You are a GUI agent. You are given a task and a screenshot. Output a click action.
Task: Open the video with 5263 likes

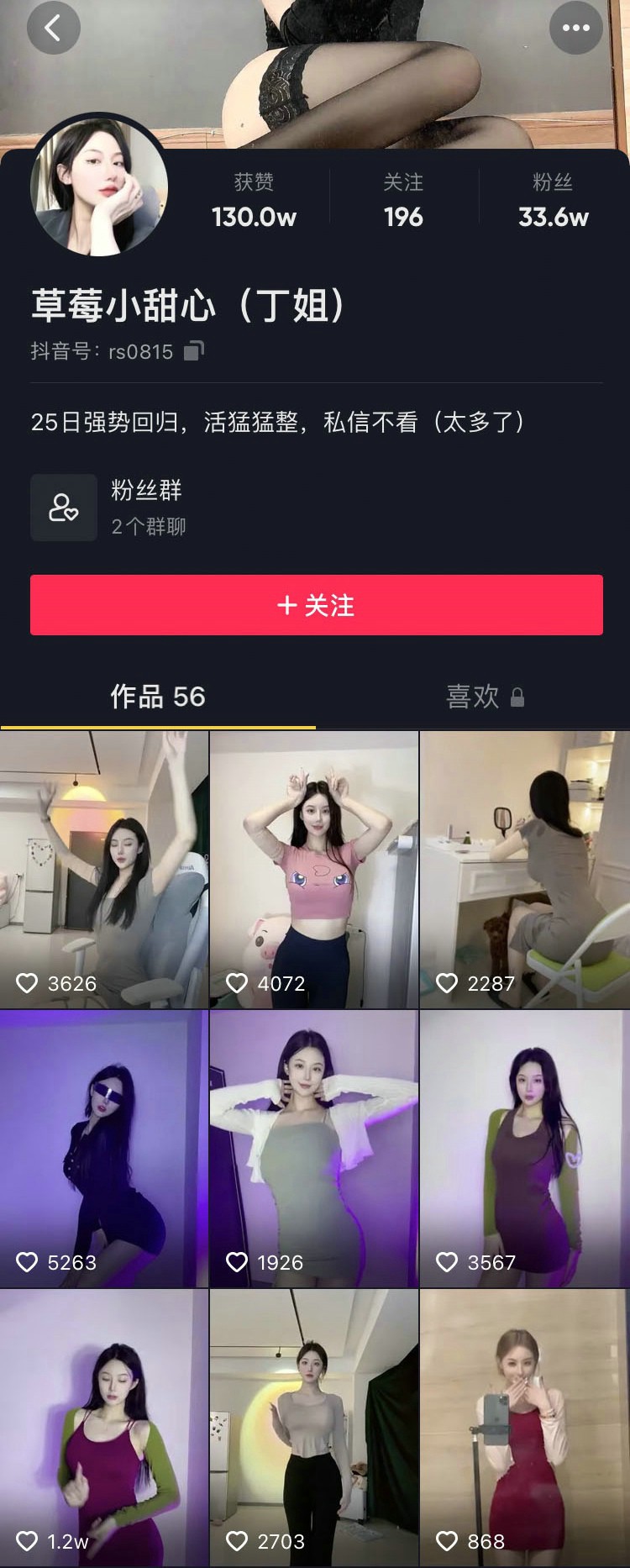point(104,1149)
